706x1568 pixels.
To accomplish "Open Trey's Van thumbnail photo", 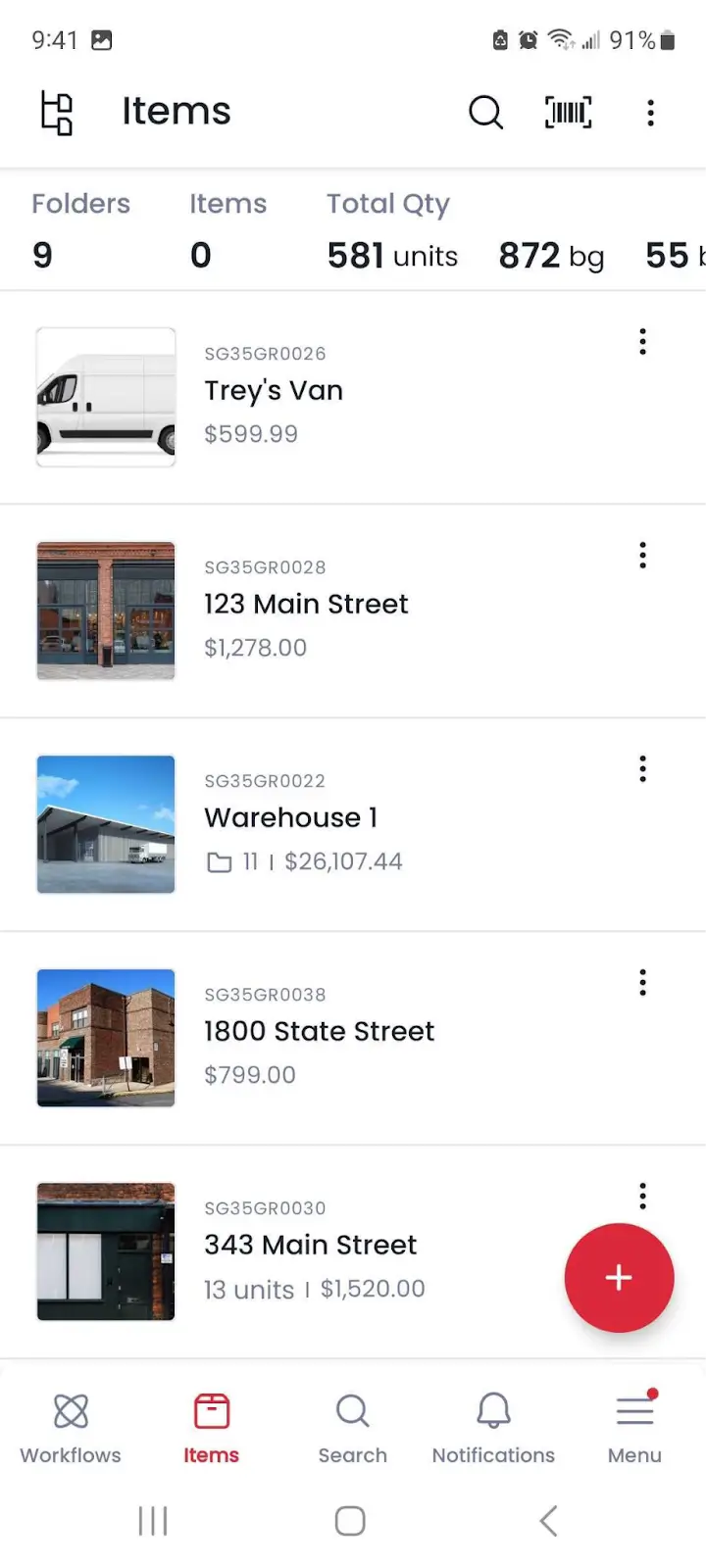I will pyautogui.click(x=105, y=396).
